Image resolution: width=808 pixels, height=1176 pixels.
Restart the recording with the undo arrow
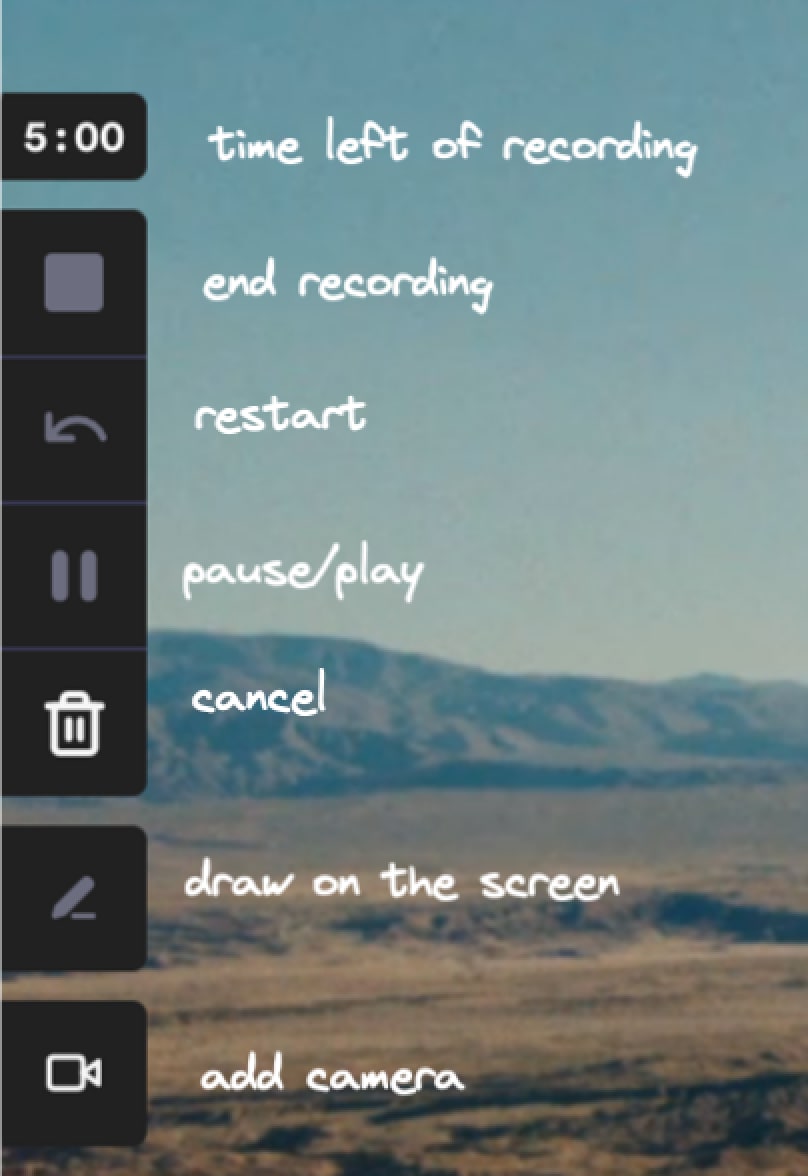74,428
